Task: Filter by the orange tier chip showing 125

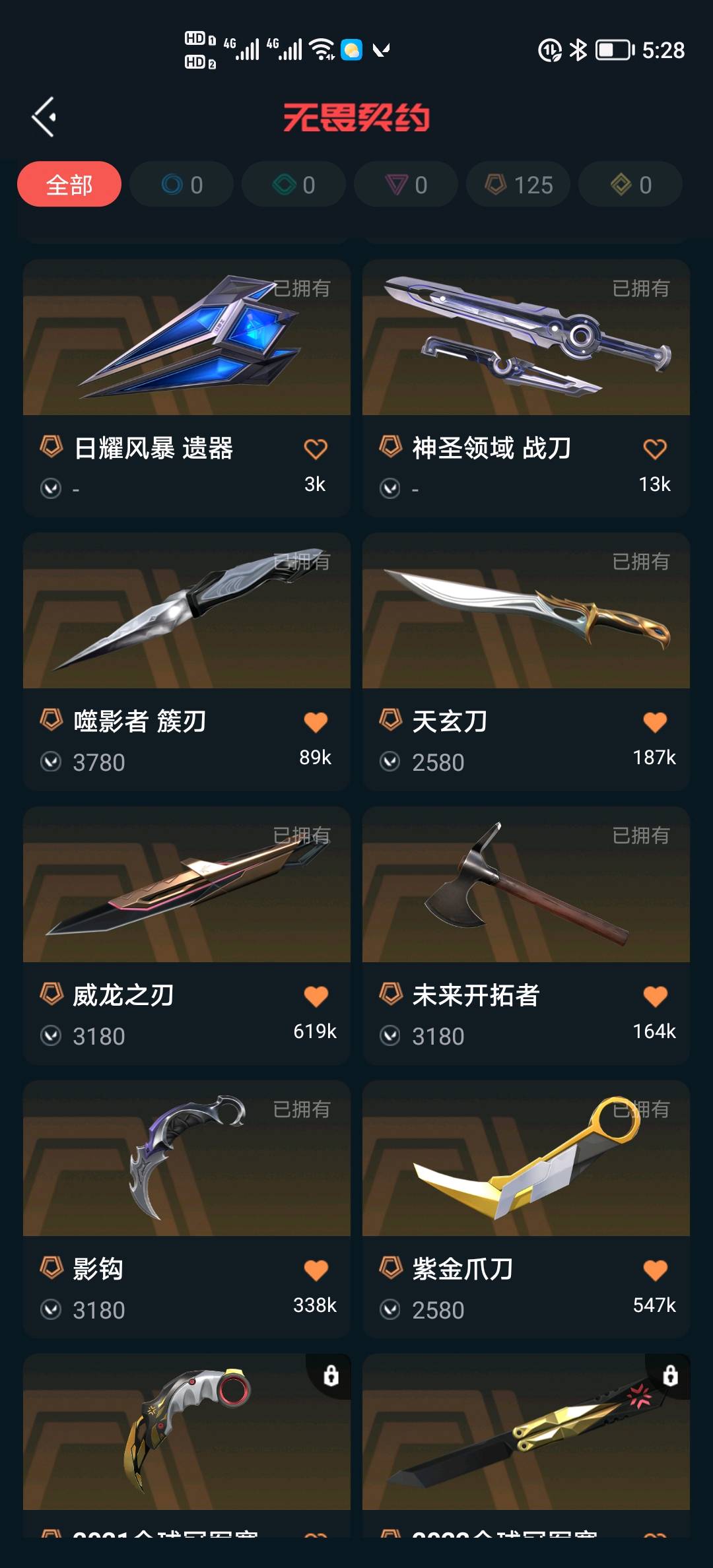Action: click(518, 185)
